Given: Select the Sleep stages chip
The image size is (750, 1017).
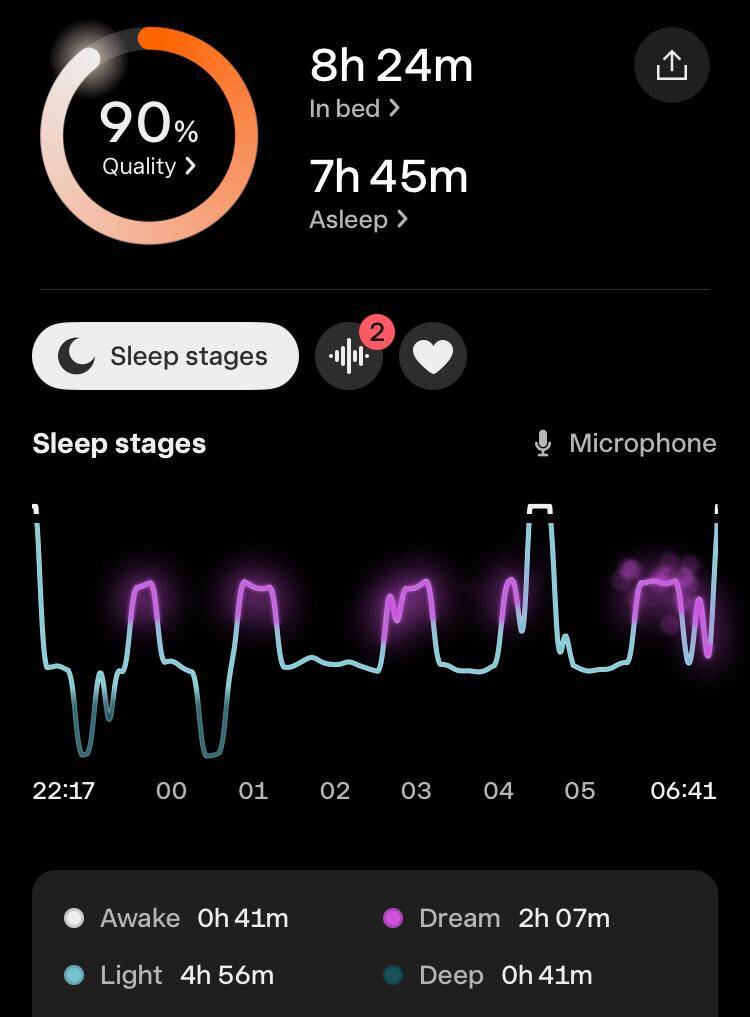Looking at the screenshot, I should pos(165,356).
